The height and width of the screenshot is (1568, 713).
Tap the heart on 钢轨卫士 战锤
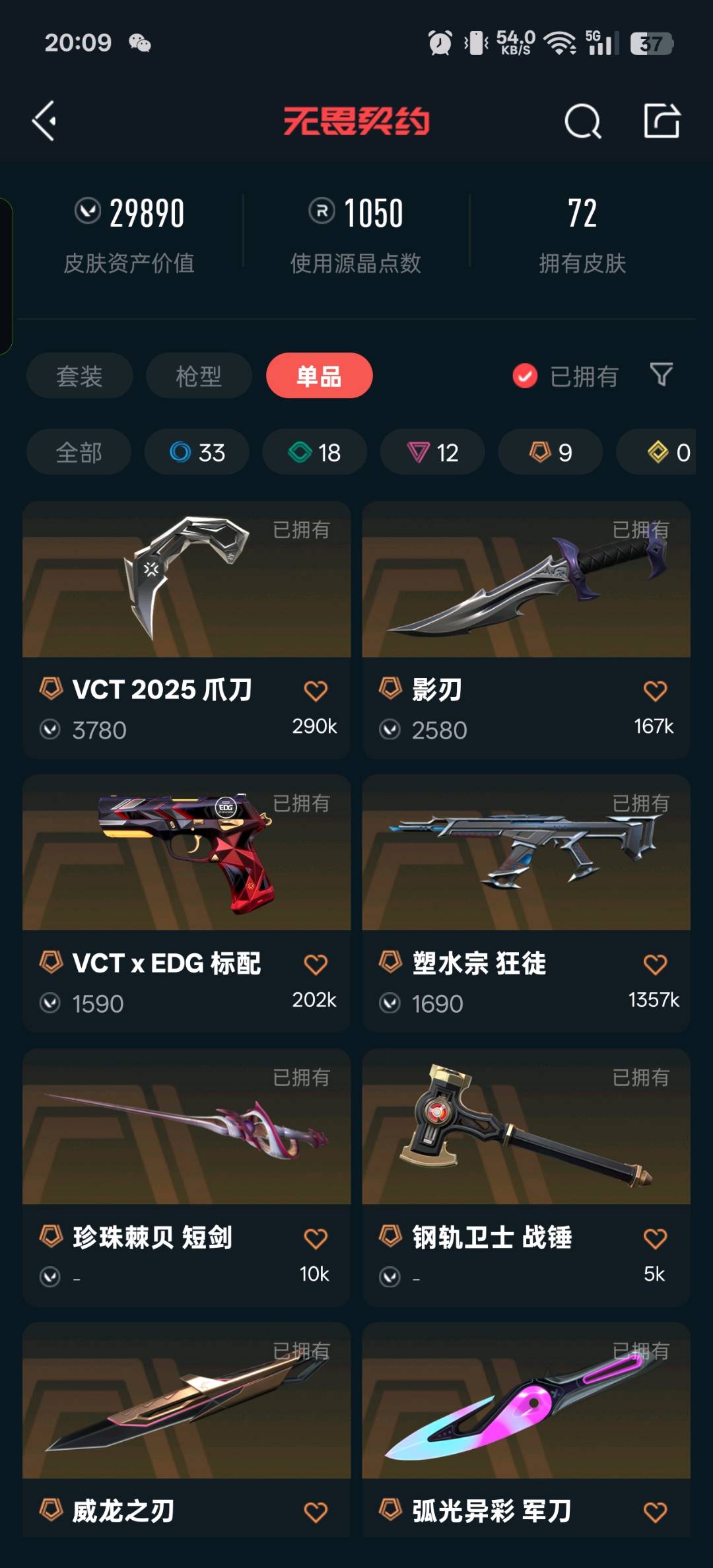655,1239
